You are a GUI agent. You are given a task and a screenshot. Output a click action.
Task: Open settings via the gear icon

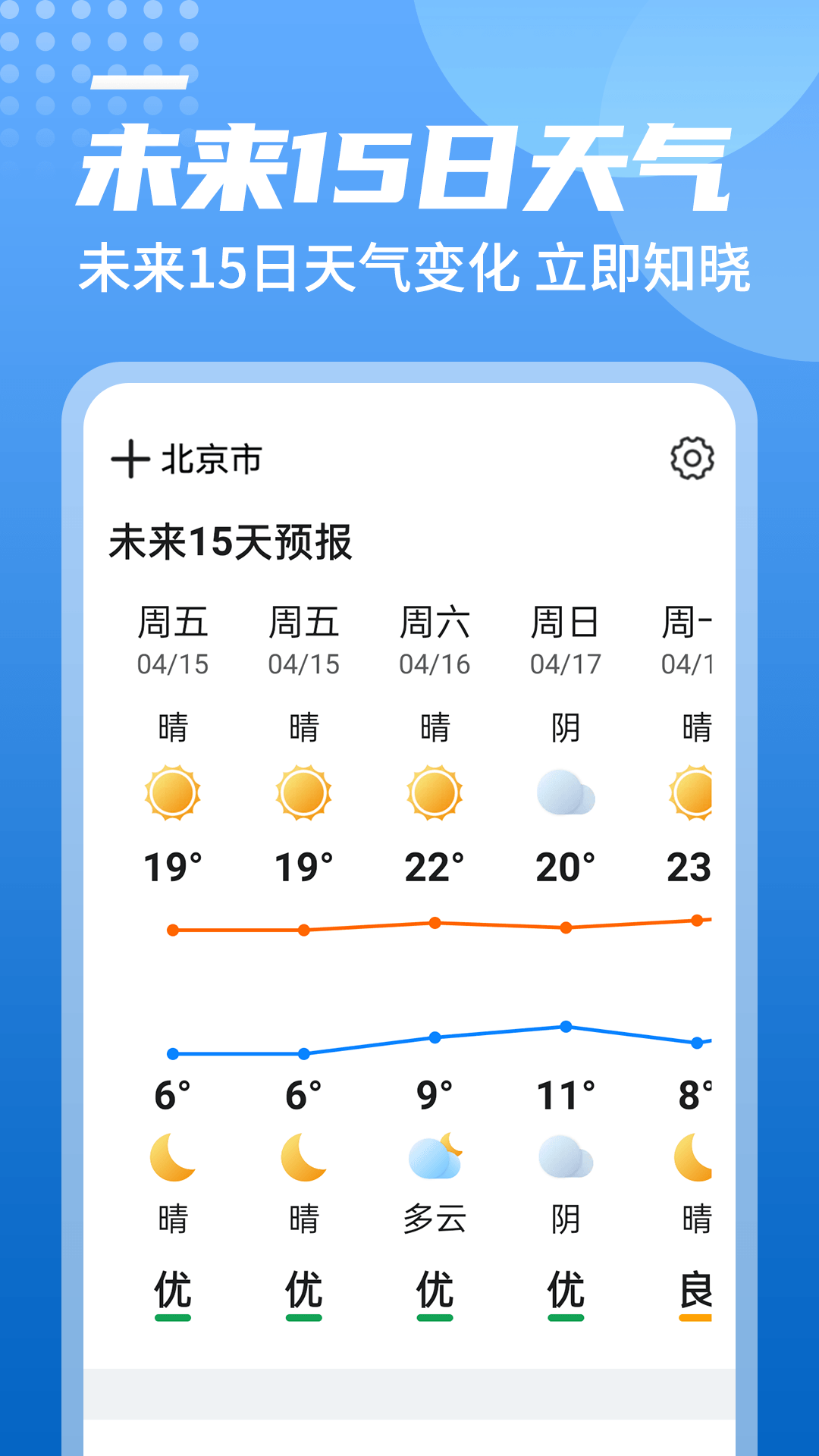pos(692,456)
